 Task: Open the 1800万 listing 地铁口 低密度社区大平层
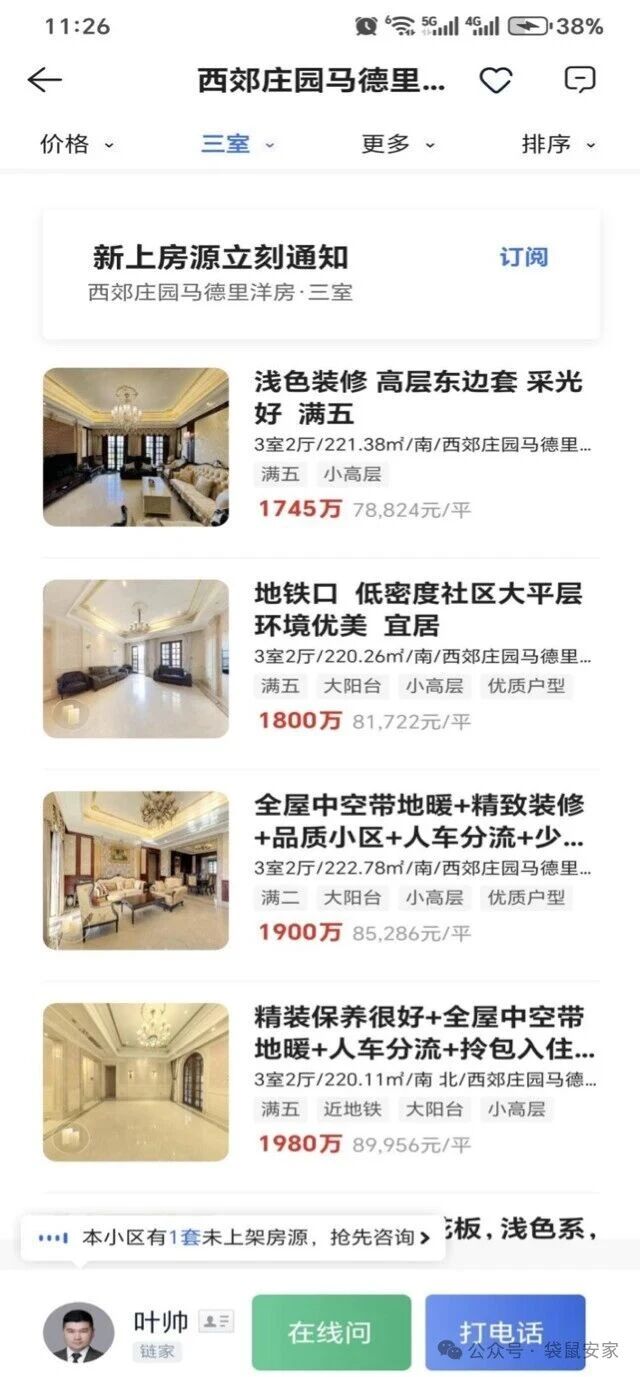pyautogui.click(x=418, y=608)
